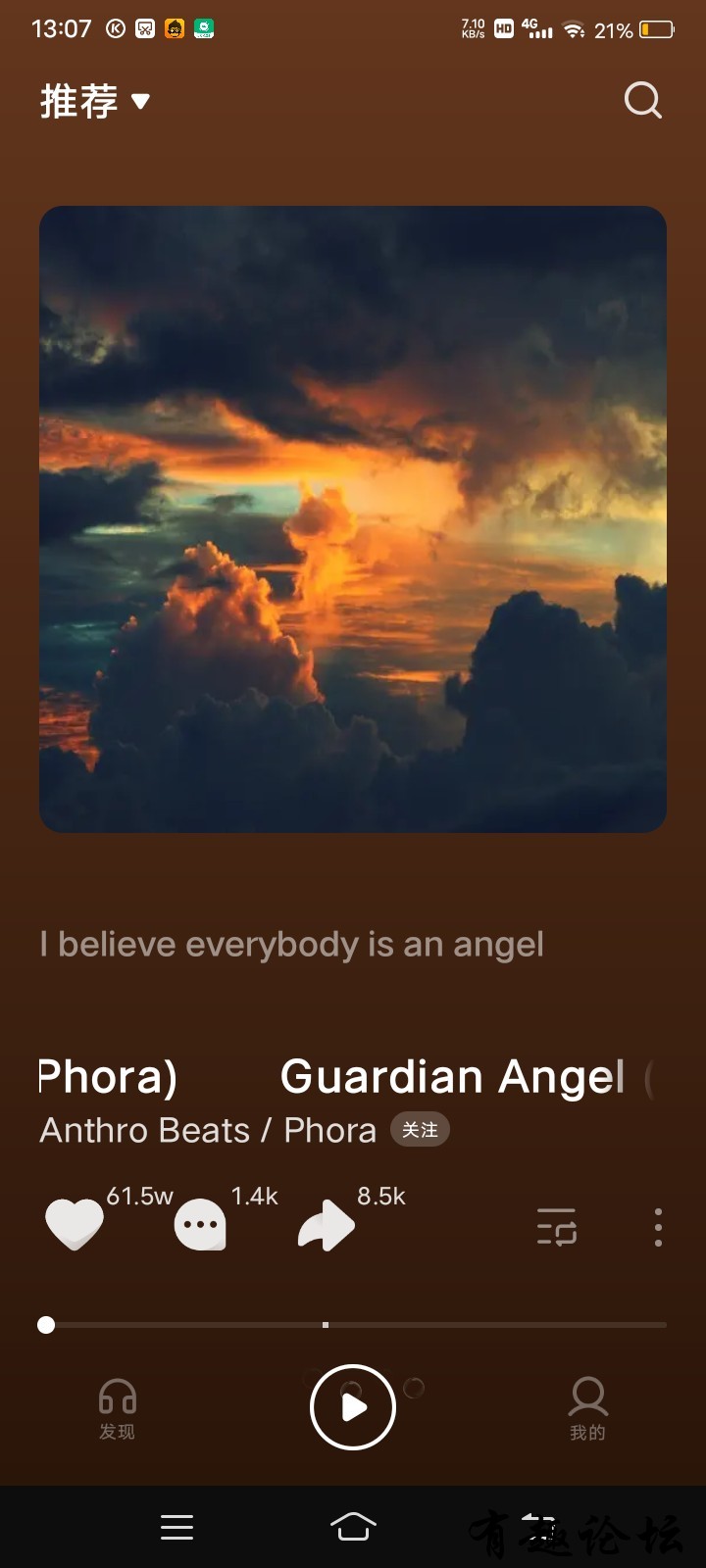
Task: Play the current track
Action: click(x=353, y=1407)
